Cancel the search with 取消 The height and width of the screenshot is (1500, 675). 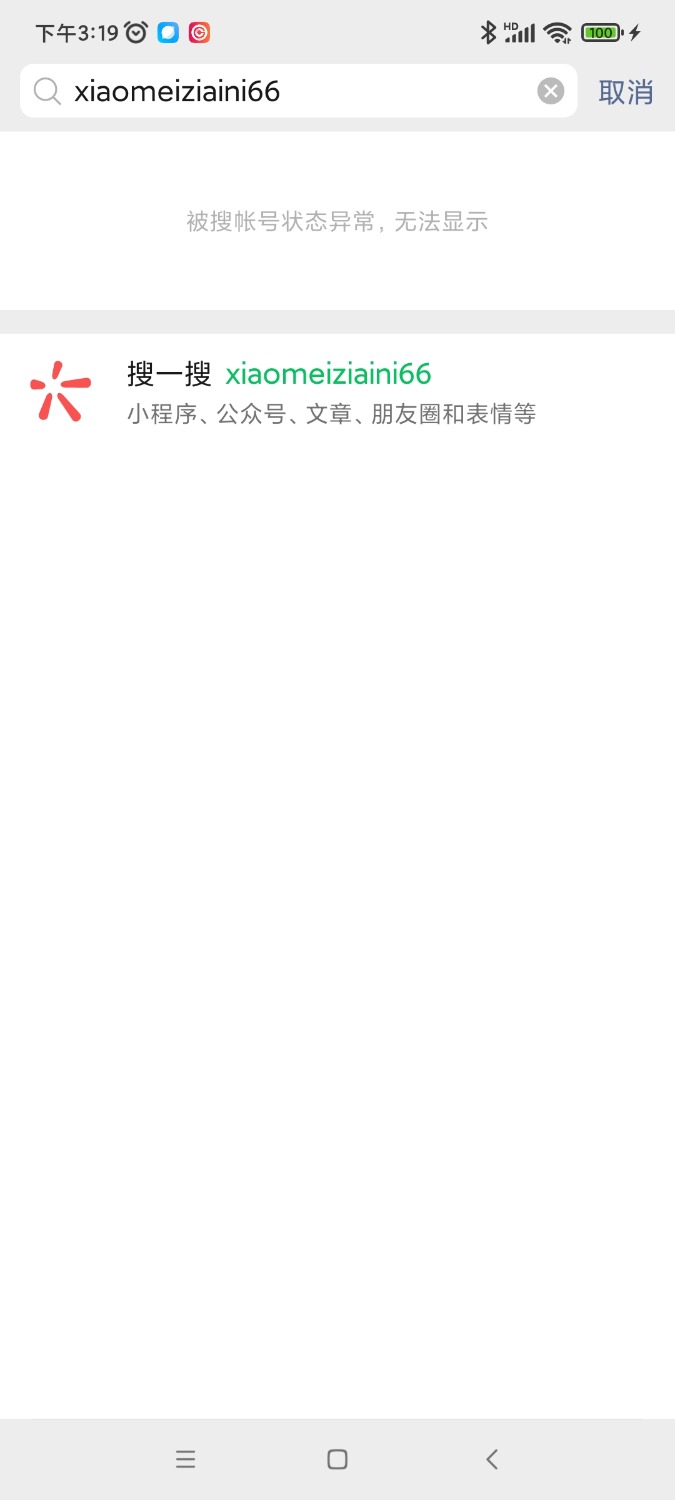pos(625,92)
